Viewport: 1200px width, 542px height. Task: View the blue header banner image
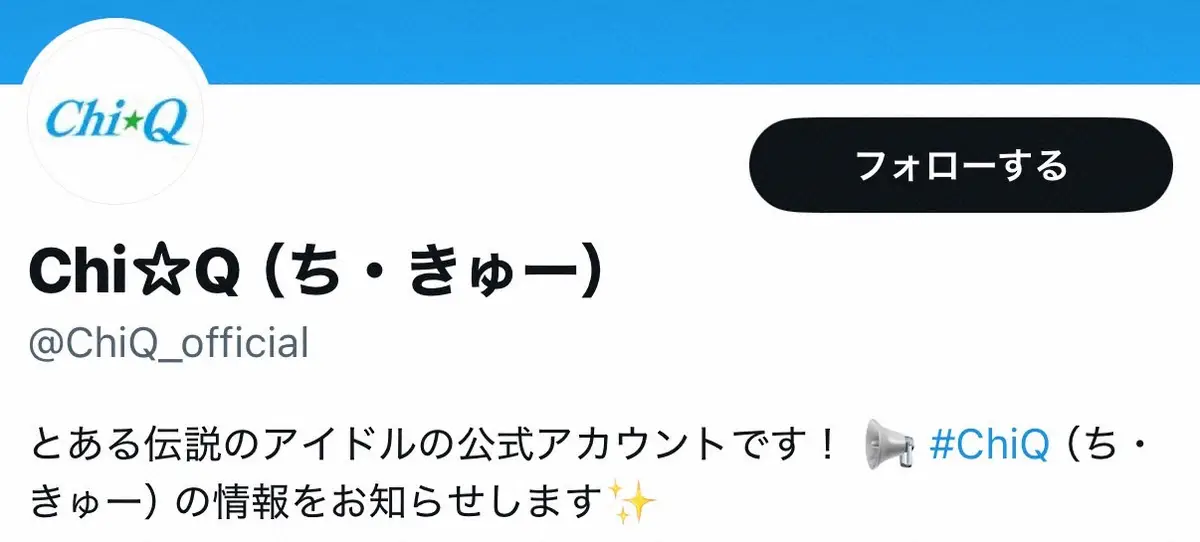pos(700,40)
